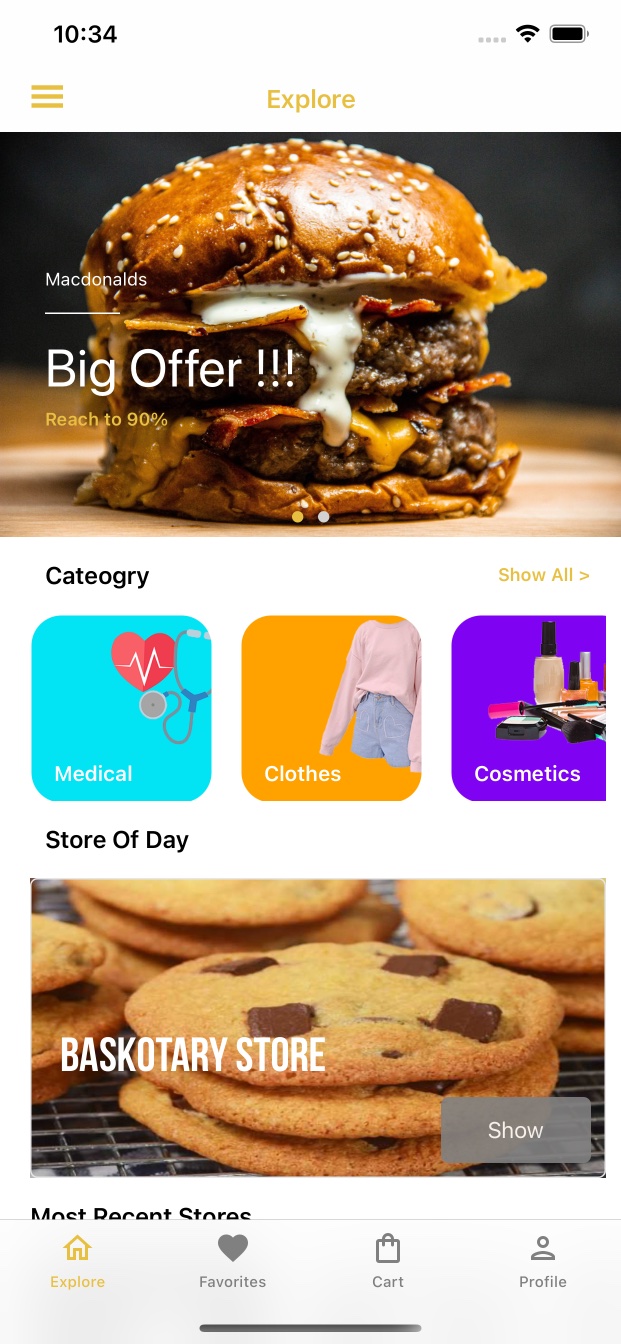Jump to the second banner slide dot
This screenshot has height=1344, width=621.
(x=324, y=517)
